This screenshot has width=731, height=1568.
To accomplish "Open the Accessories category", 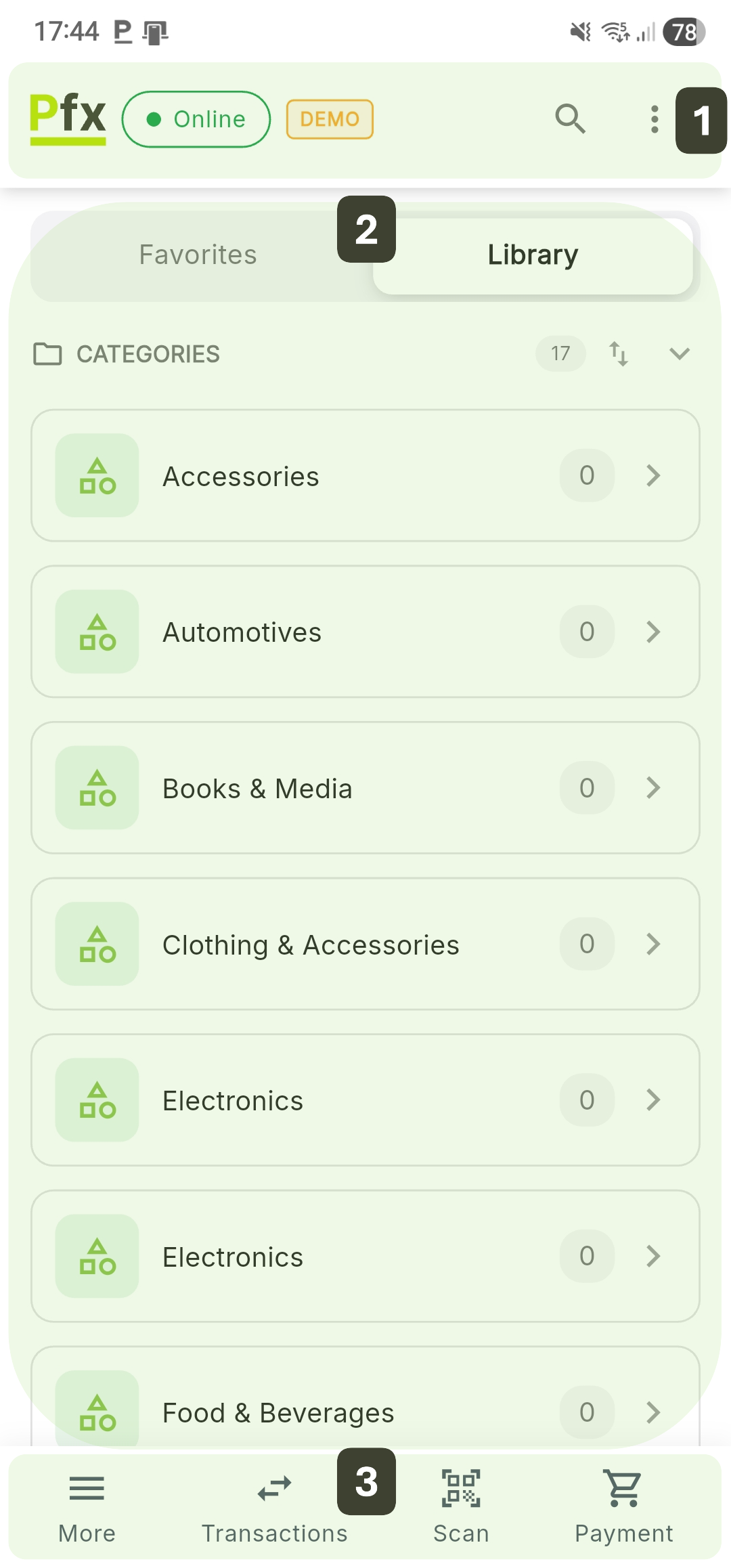I will 365,476.
